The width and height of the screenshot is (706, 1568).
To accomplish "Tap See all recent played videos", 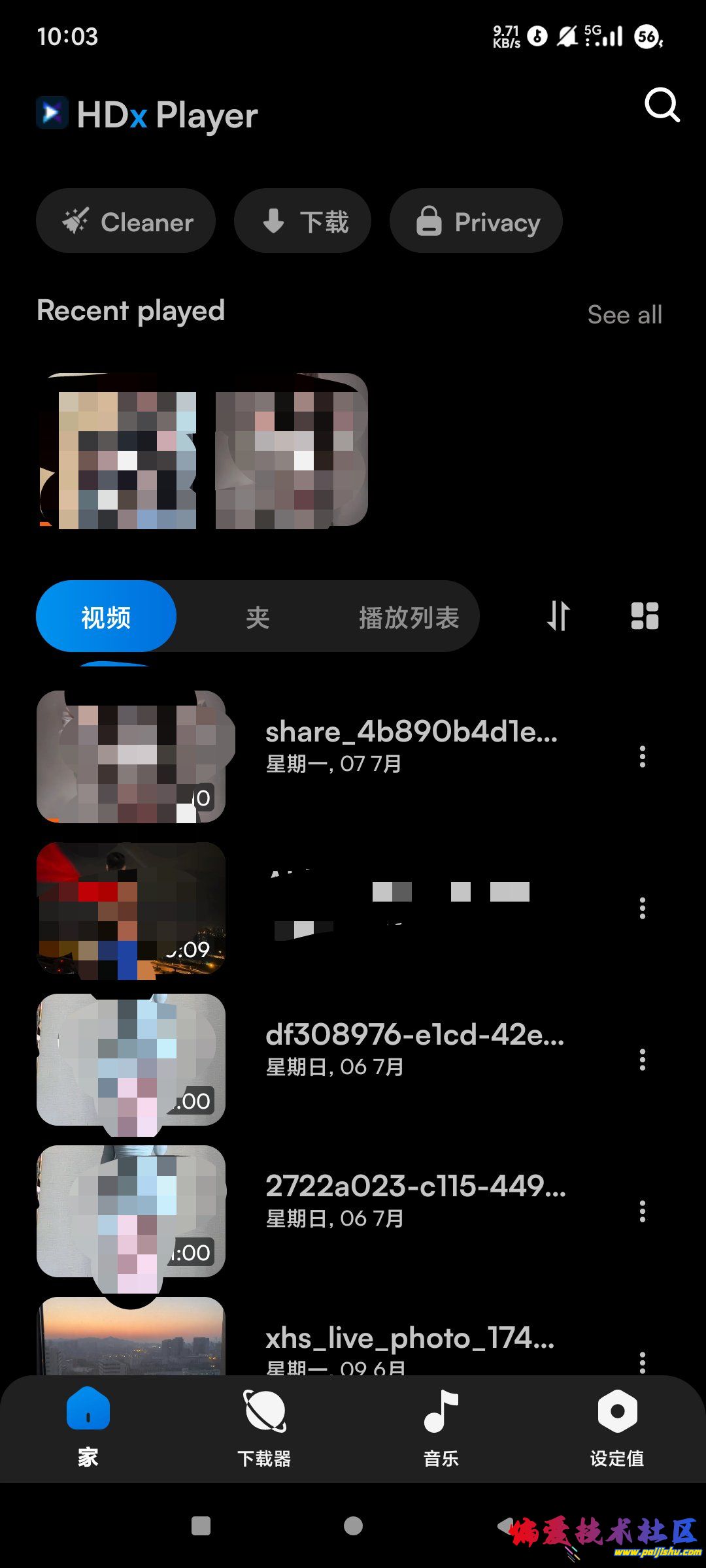I will (626, 314).
